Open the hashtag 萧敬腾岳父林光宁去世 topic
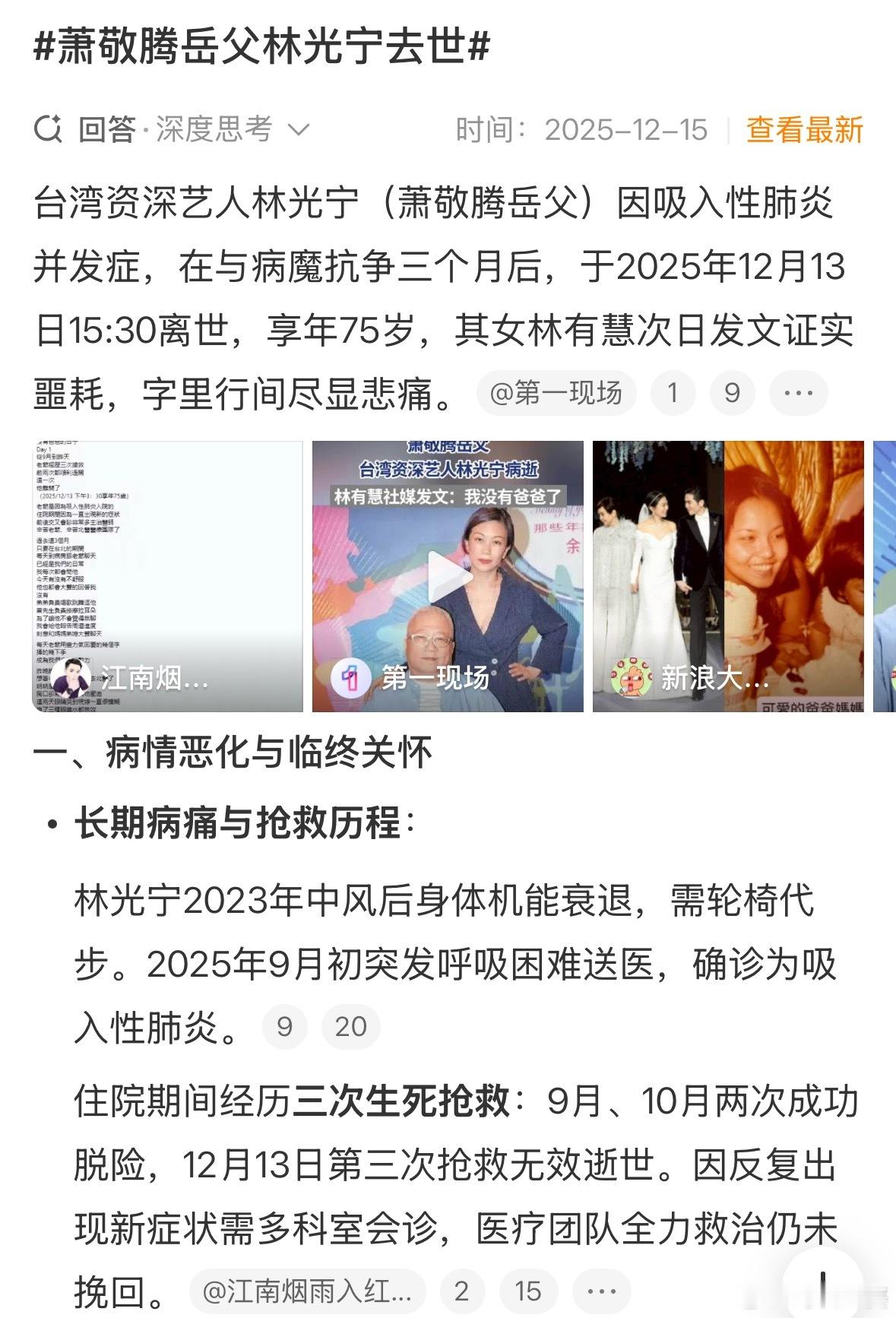The image size is (896, 1318). click(262, 46)
